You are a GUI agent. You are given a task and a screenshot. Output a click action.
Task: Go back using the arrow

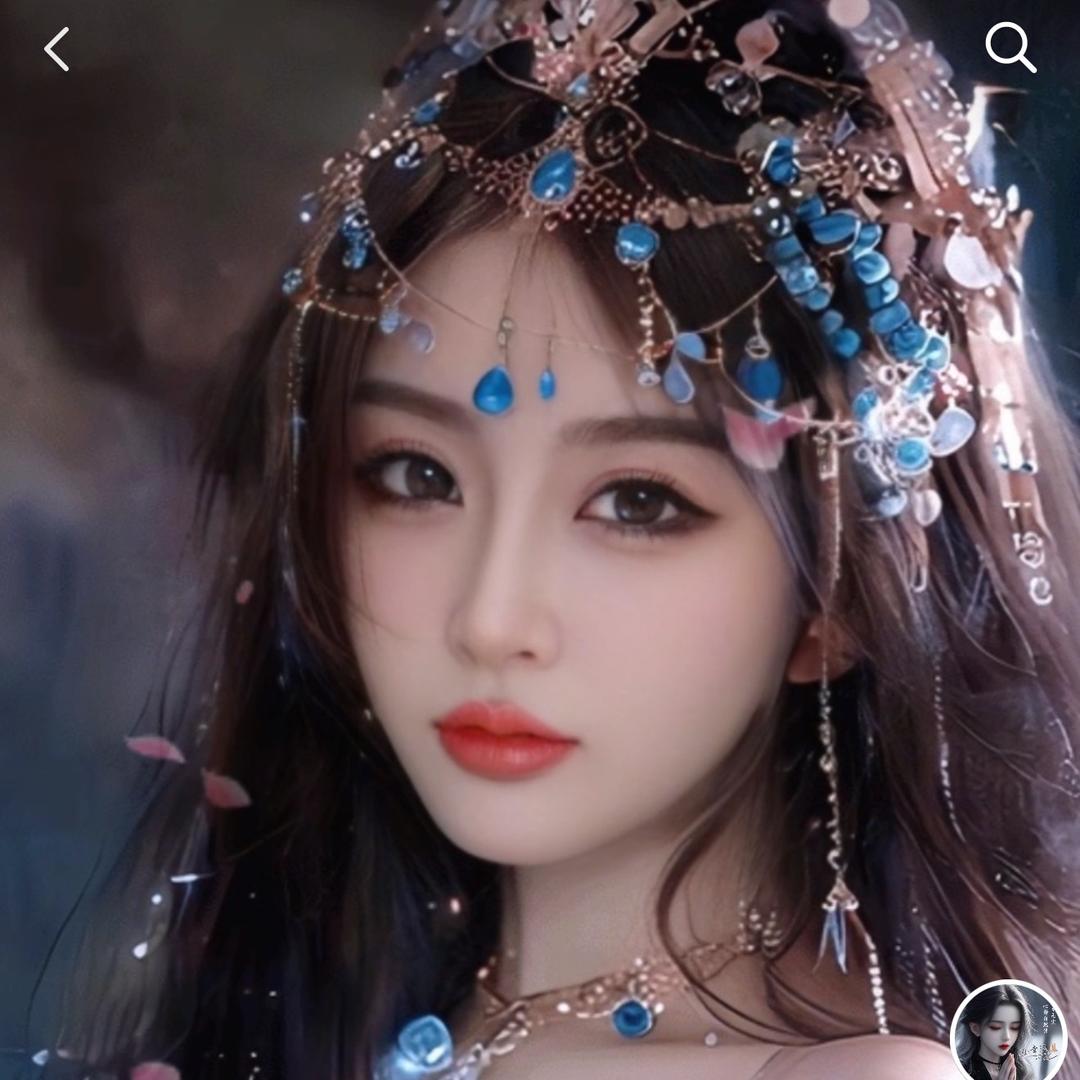coord(57,49)
